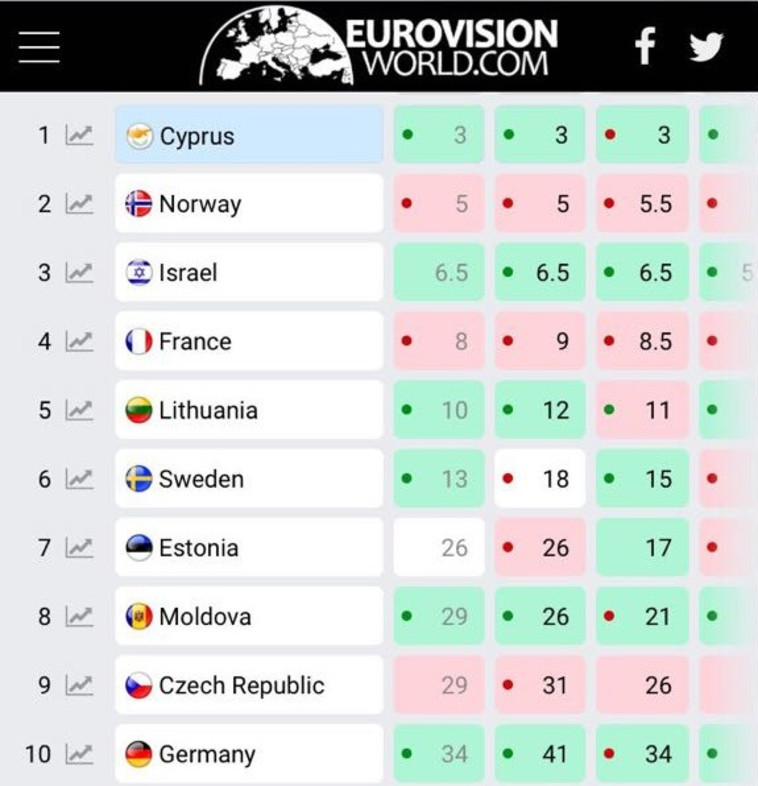Show the odds trend chart for Cyprus

tap(79, 135)
